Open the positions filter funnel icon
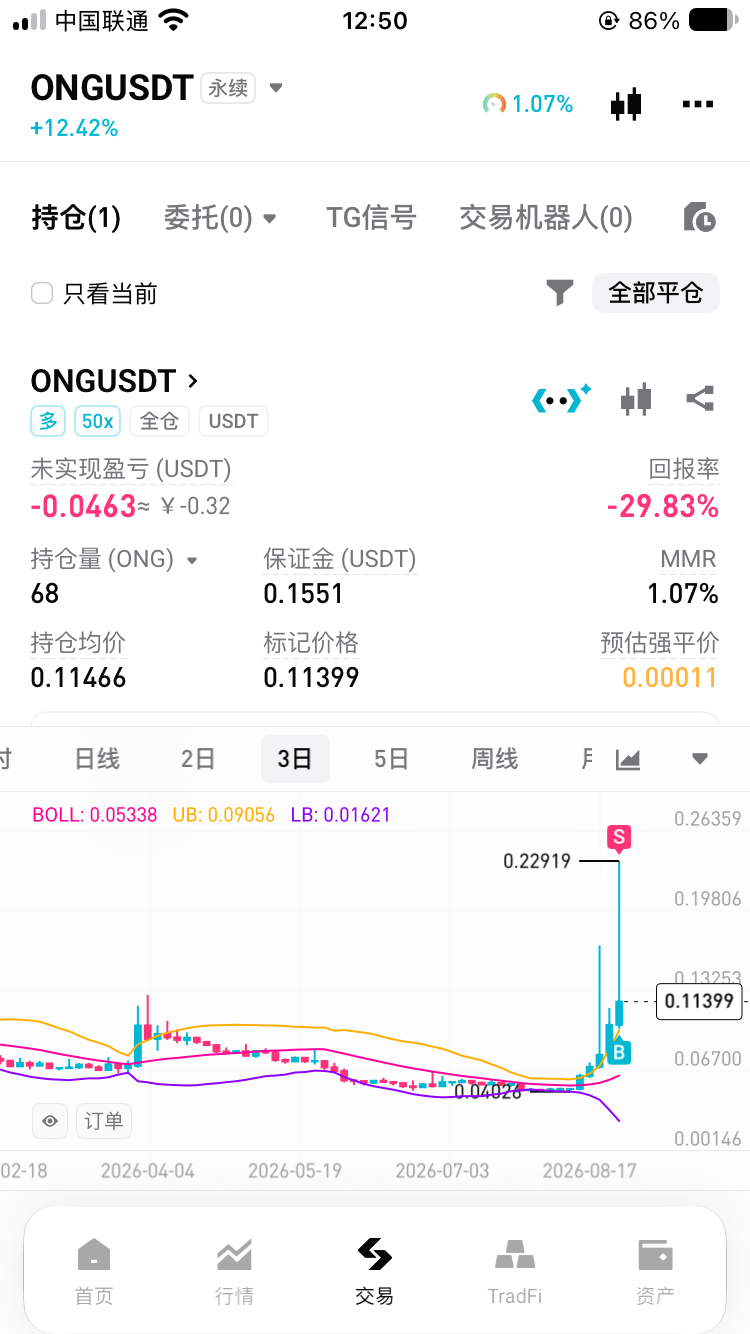Viewport: 750px width, 1334px height. pyautogui.click(x=560, y=293)
